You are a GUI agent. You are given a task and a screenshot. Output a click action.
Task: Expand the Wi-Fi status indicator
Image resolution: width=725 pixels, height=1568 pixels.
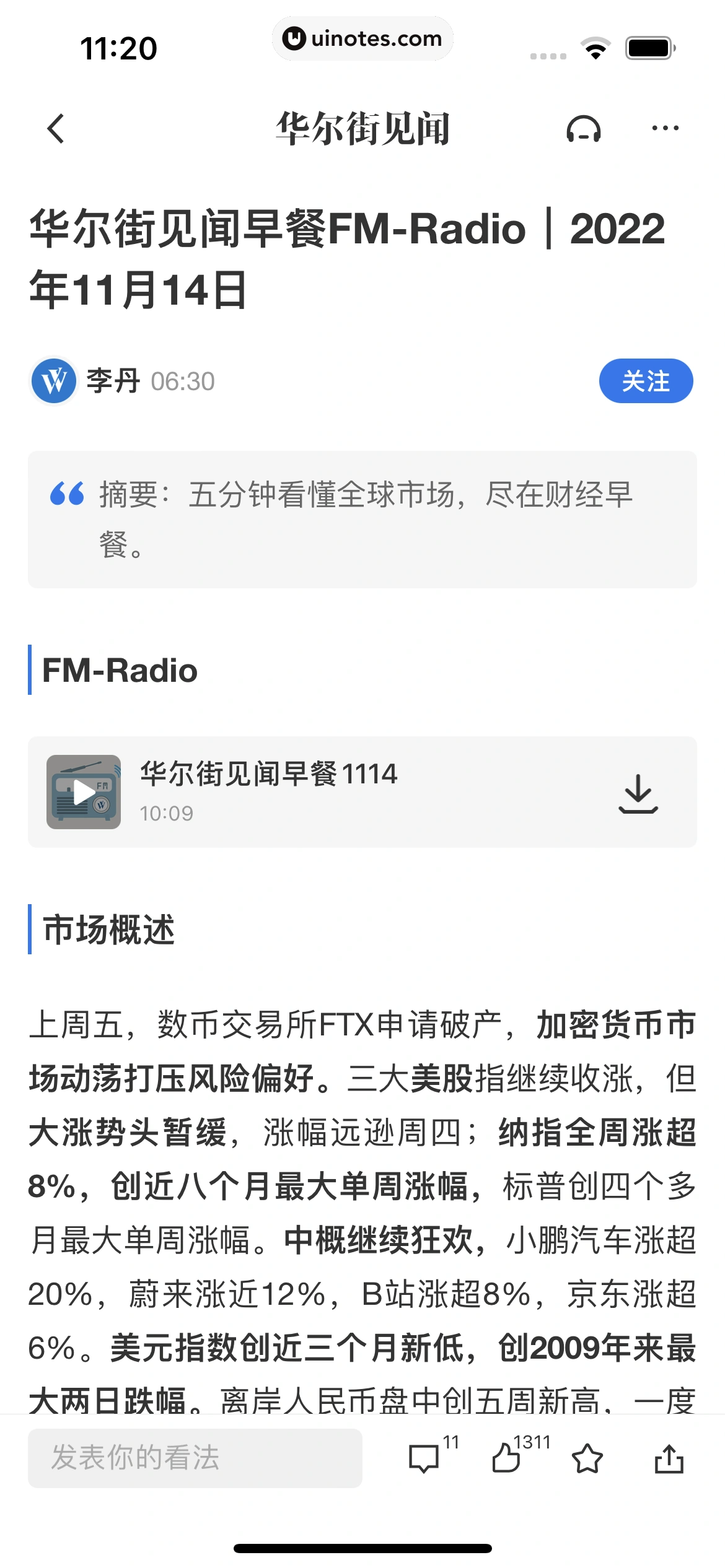(x=596, y=48)
